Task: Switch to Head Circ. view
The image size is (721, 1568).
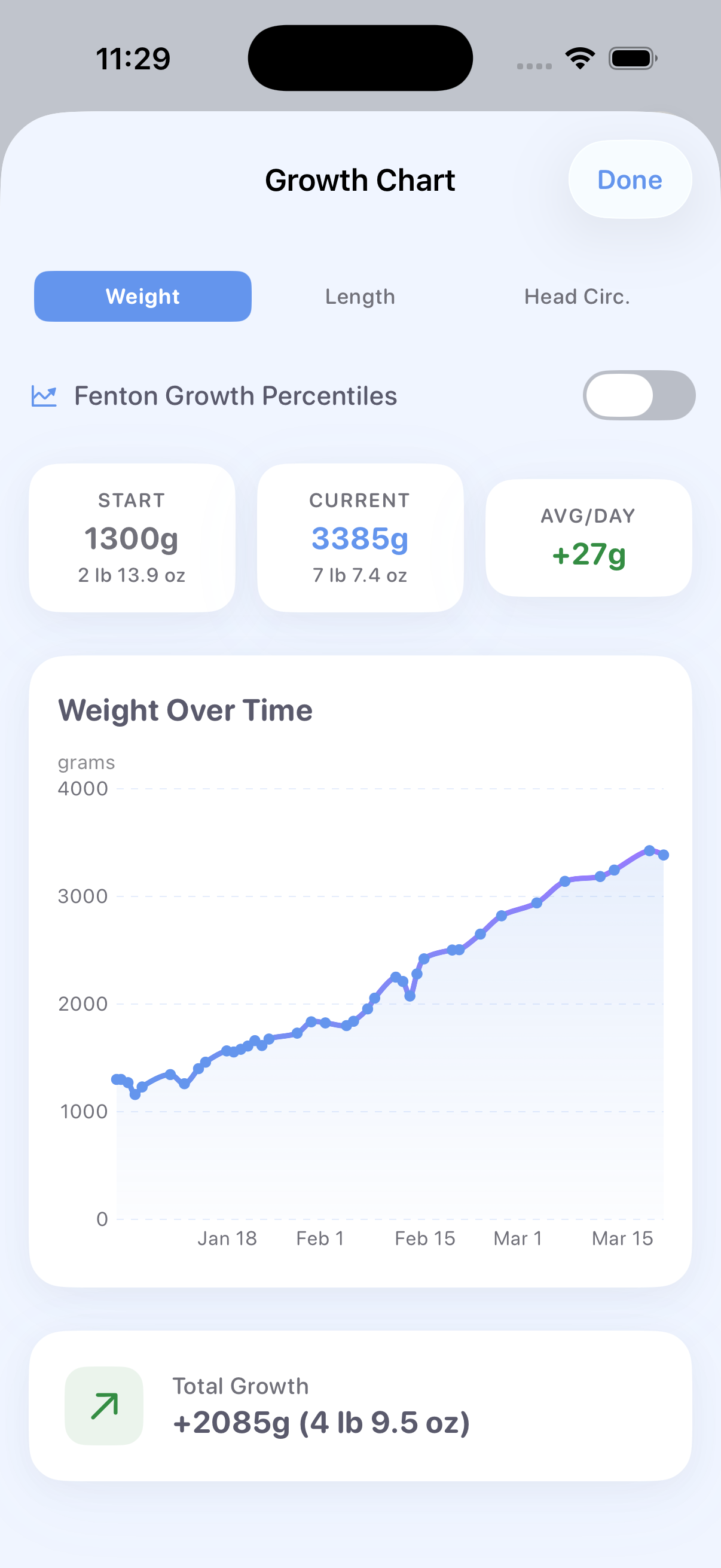Action: click(577, 297)
